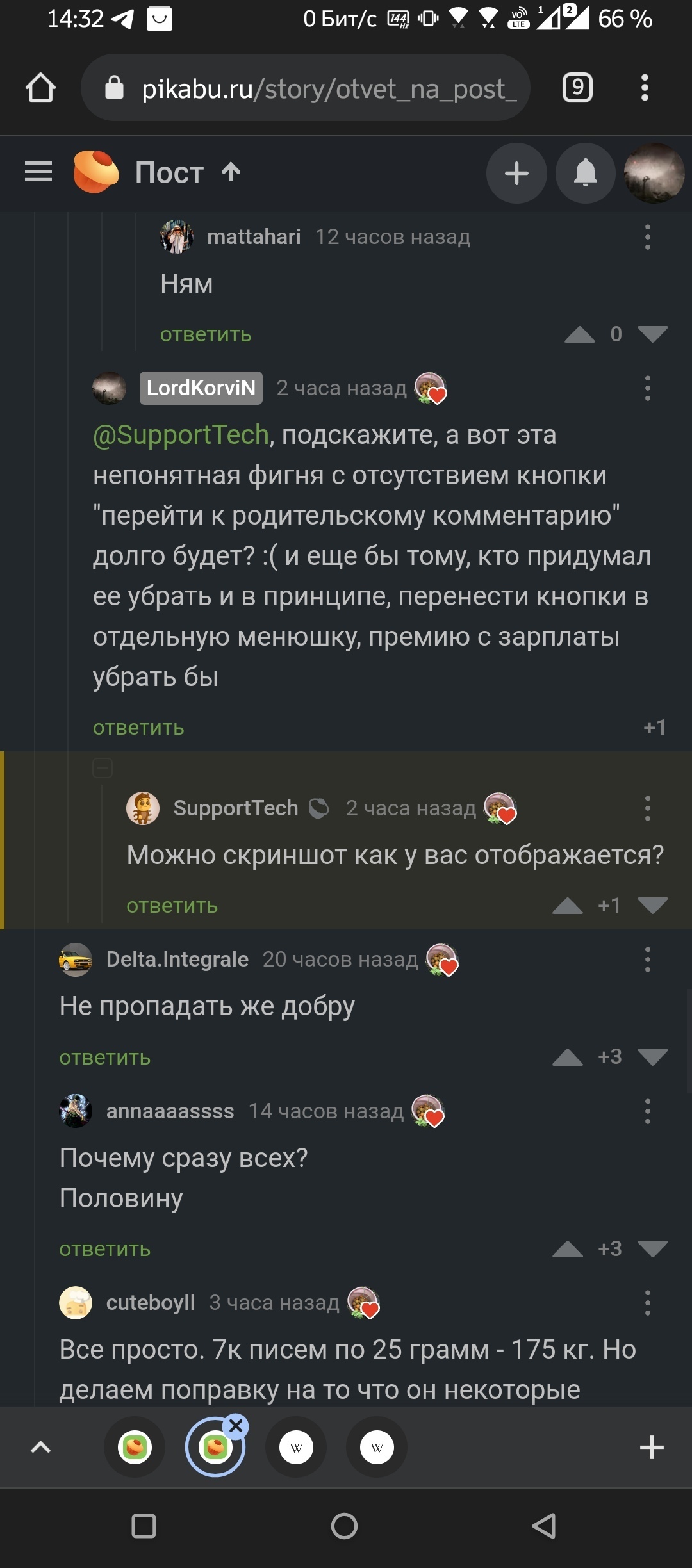Open the browser home page
The width and height of the screenshot is (692, 1568).
pos(40,88)
